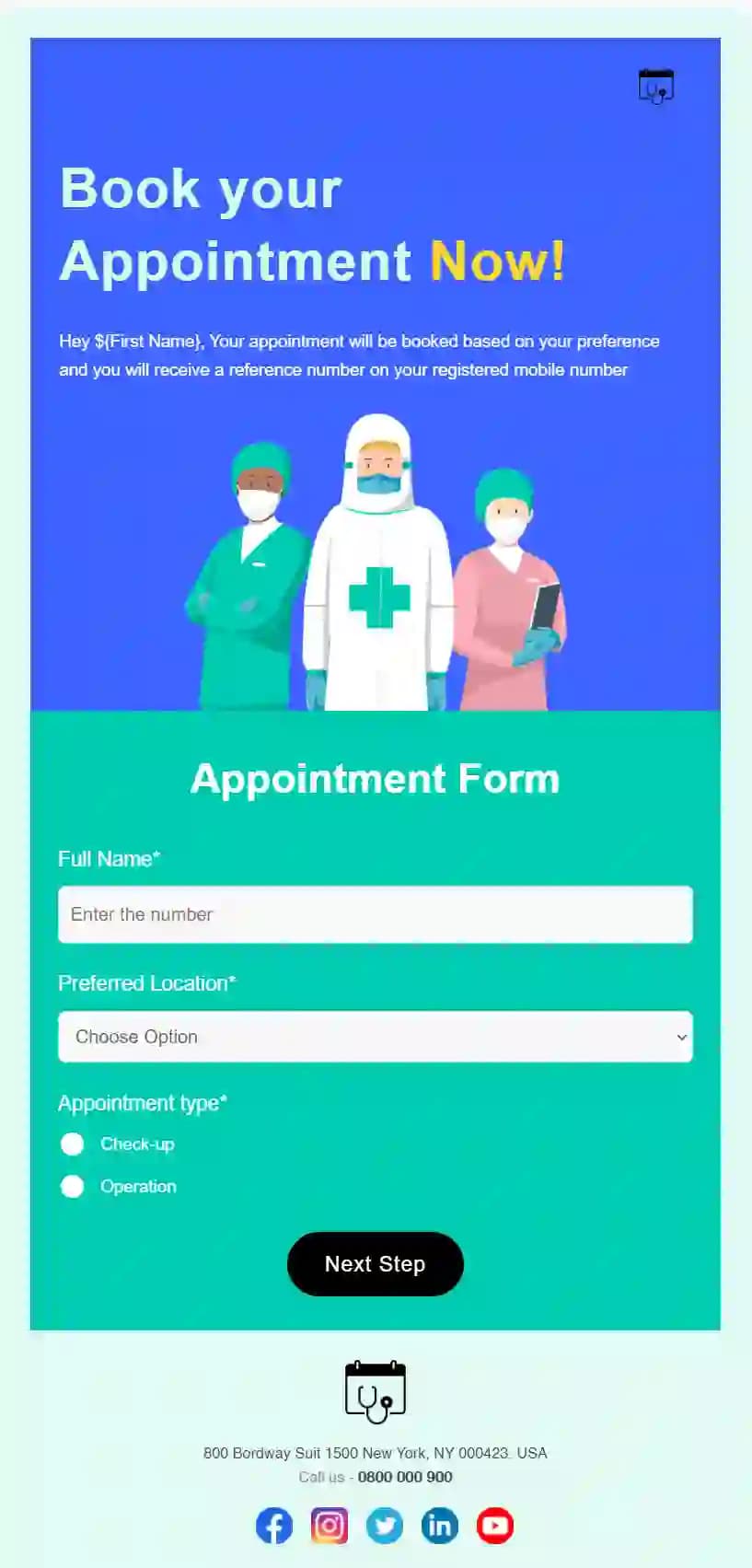
Task: Open the YouTube social icon
Action: [494, 1526]
